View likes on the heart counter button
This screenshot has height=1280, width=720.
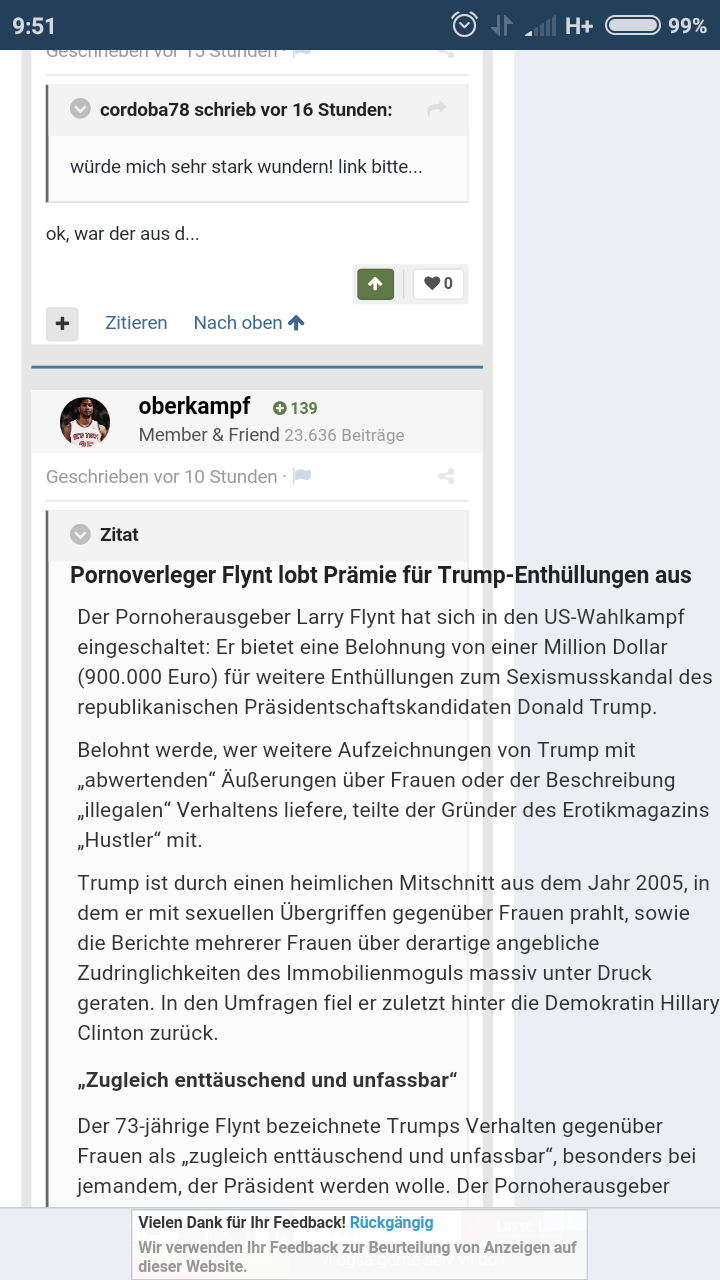438,284
